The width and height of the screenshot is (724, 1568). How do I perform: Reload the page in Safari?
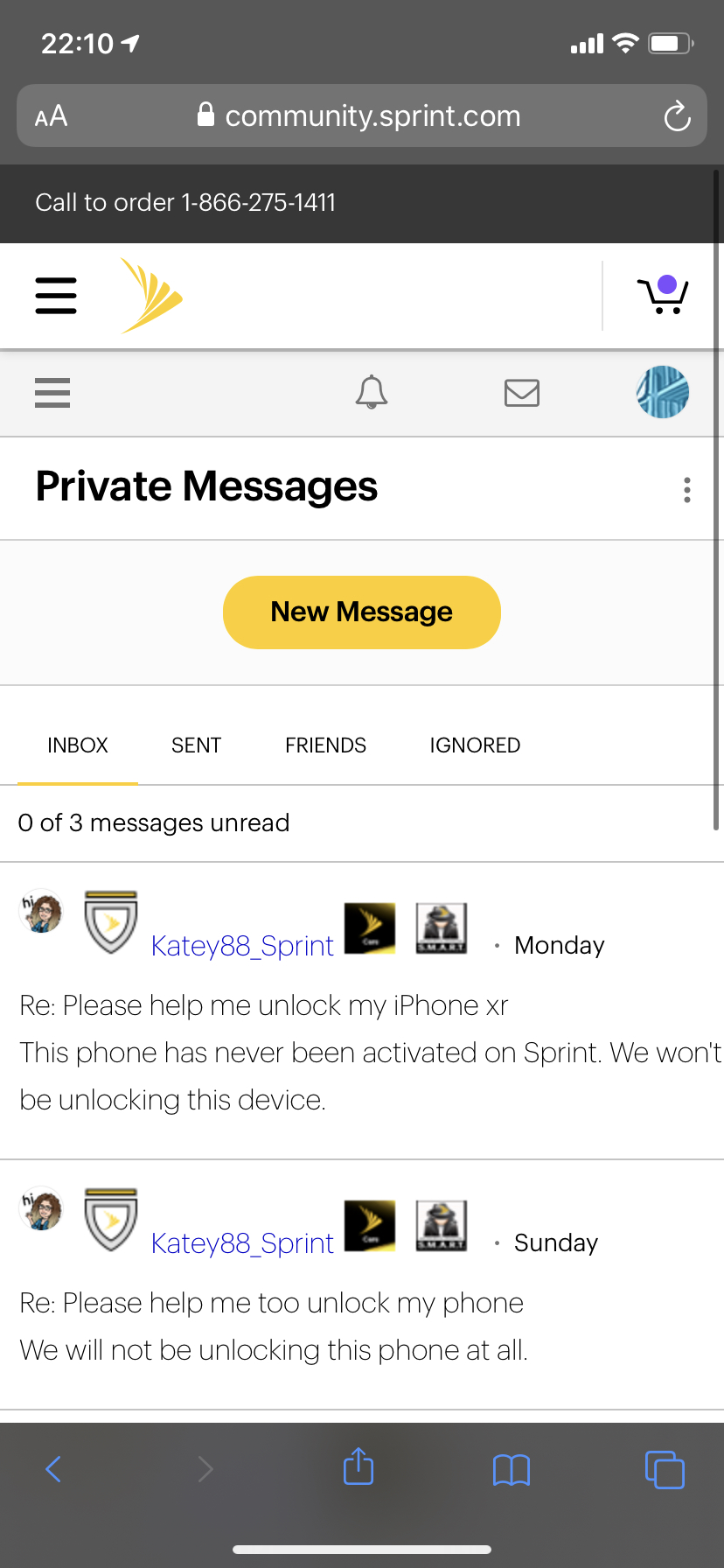678,115
